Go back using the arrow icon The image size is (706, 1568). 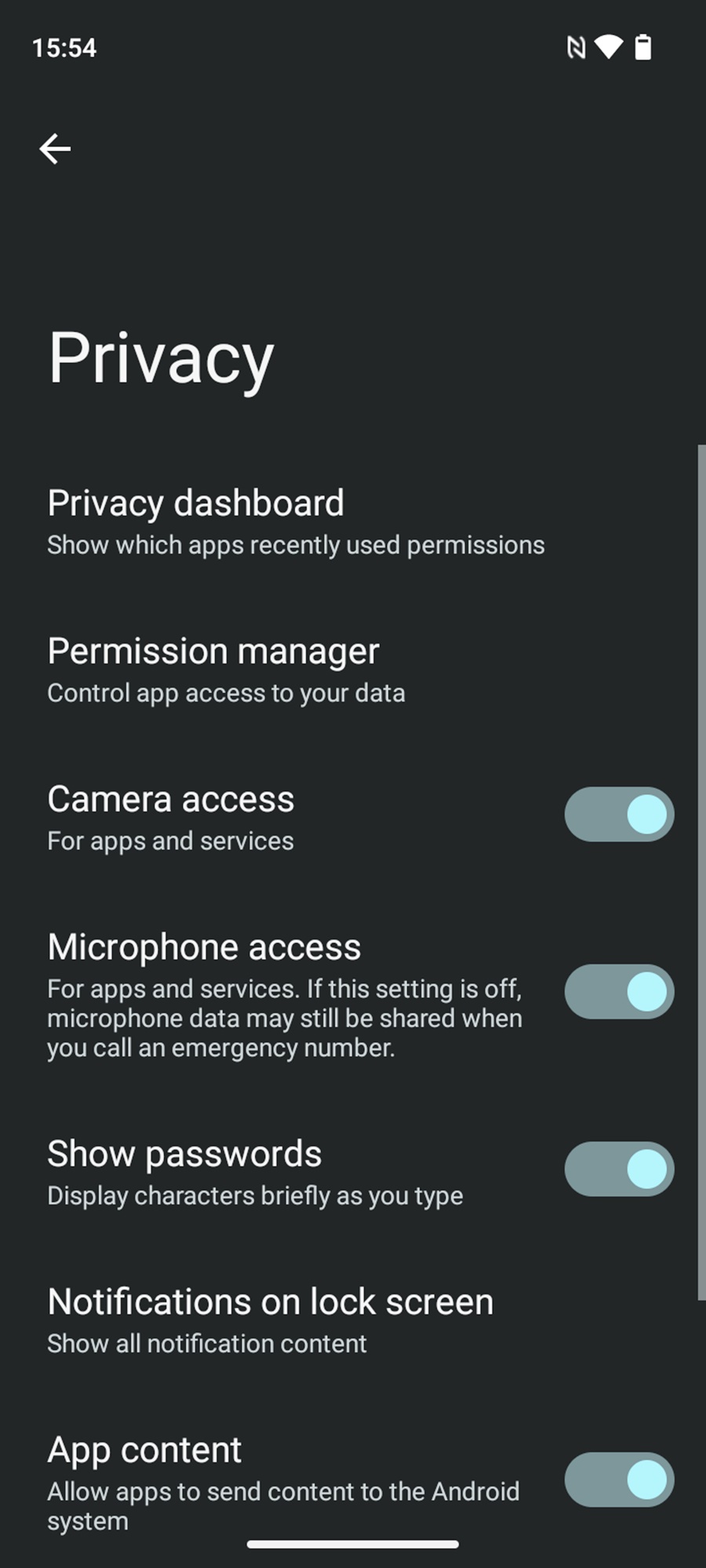pyautogui.click(x=55, y=148)
